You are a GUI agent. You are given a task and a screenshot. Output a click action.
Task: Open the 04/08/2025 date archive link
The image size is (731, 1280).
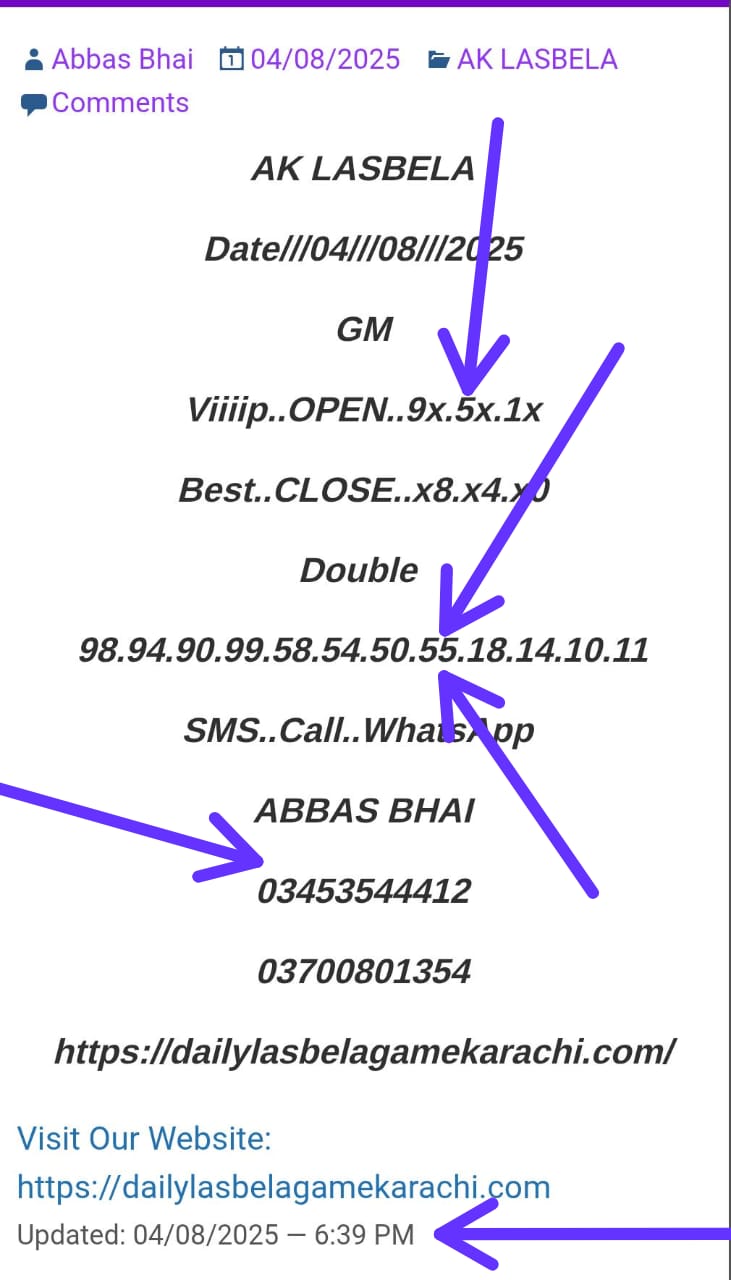coord(324,60)
